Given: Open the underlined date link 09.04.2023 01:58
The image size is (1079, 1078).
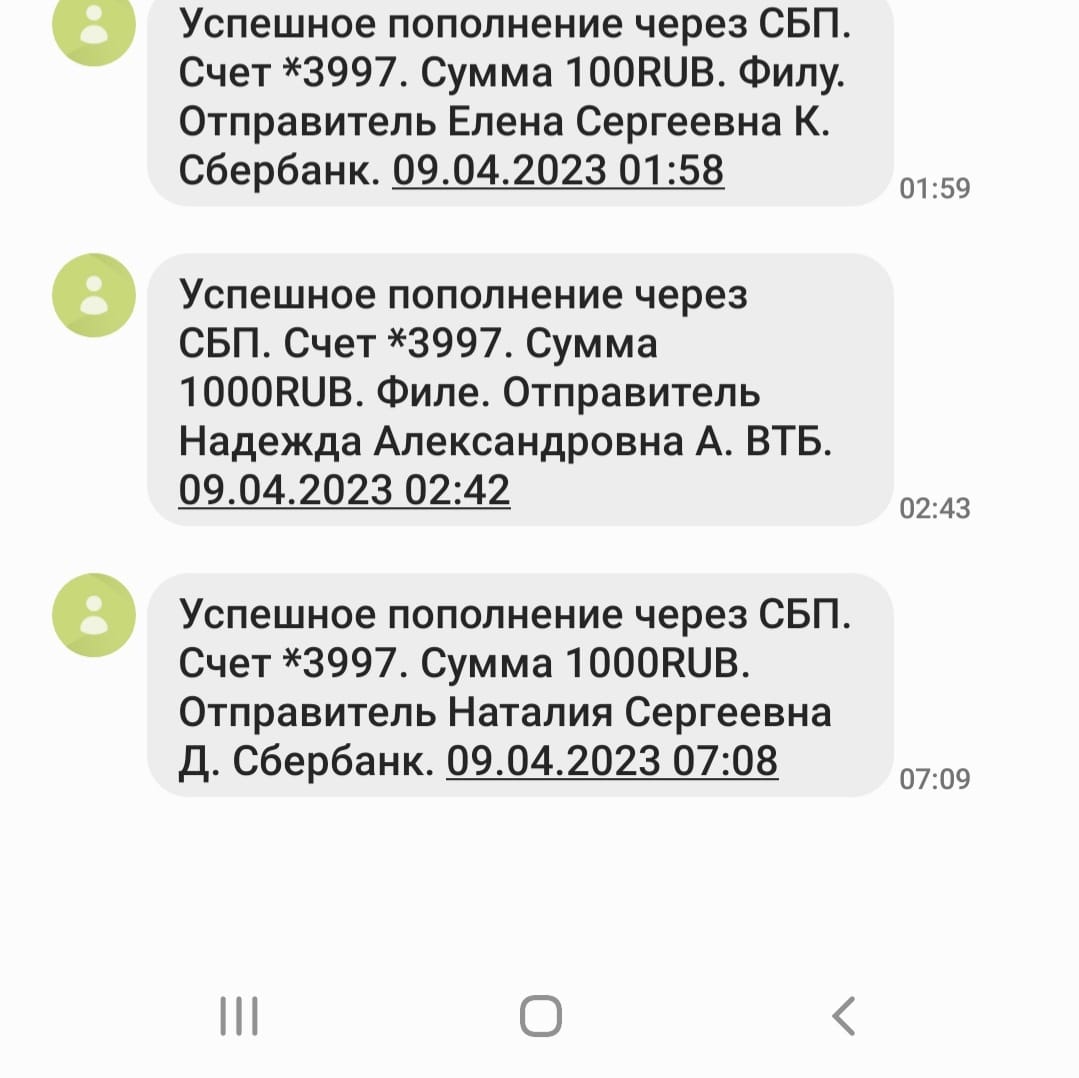Looking at the screenshot, I should (558, 170).
